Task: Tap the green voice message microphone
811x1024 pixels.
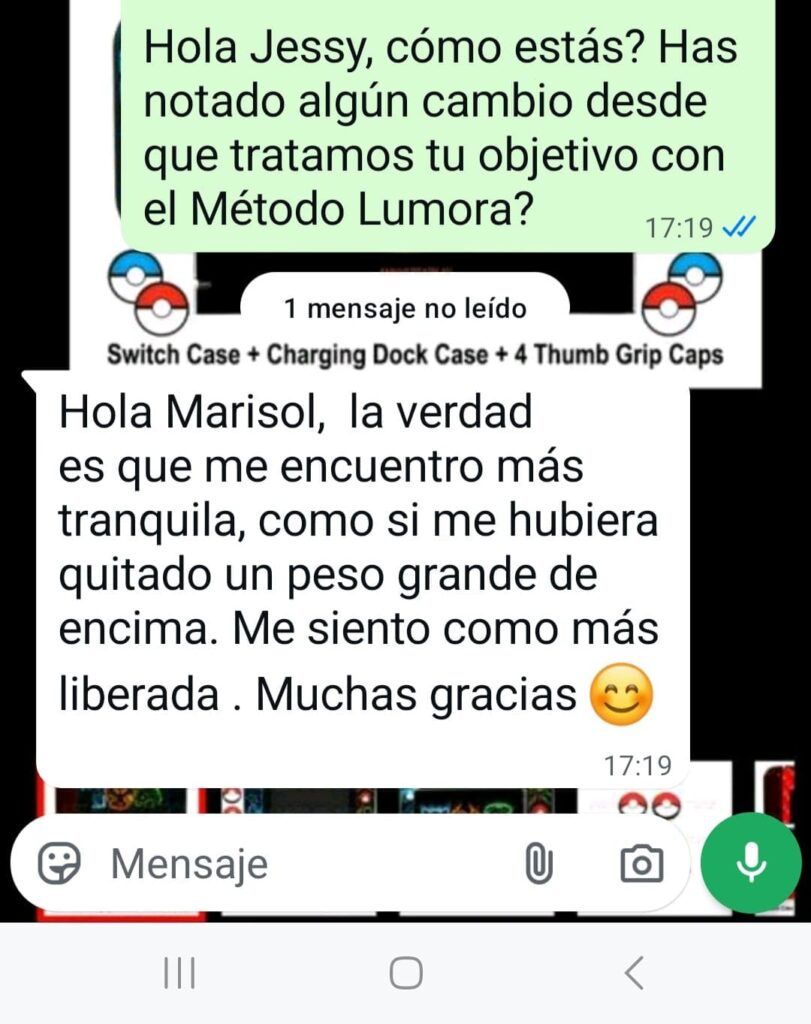Action: pos(751,862)
